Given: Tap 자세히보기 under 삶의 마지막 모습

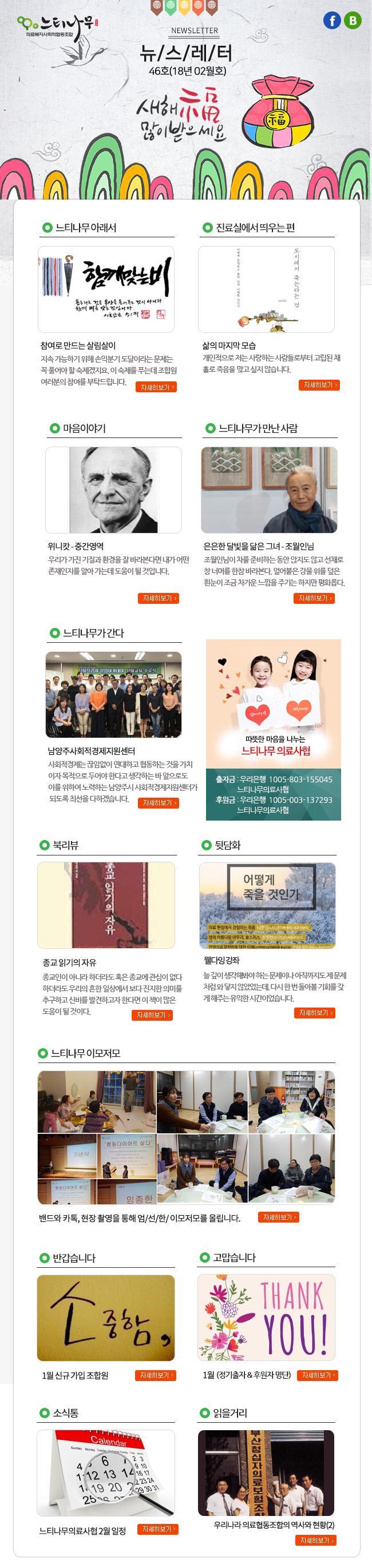Looking at the screenshot, I should point(319,385).
